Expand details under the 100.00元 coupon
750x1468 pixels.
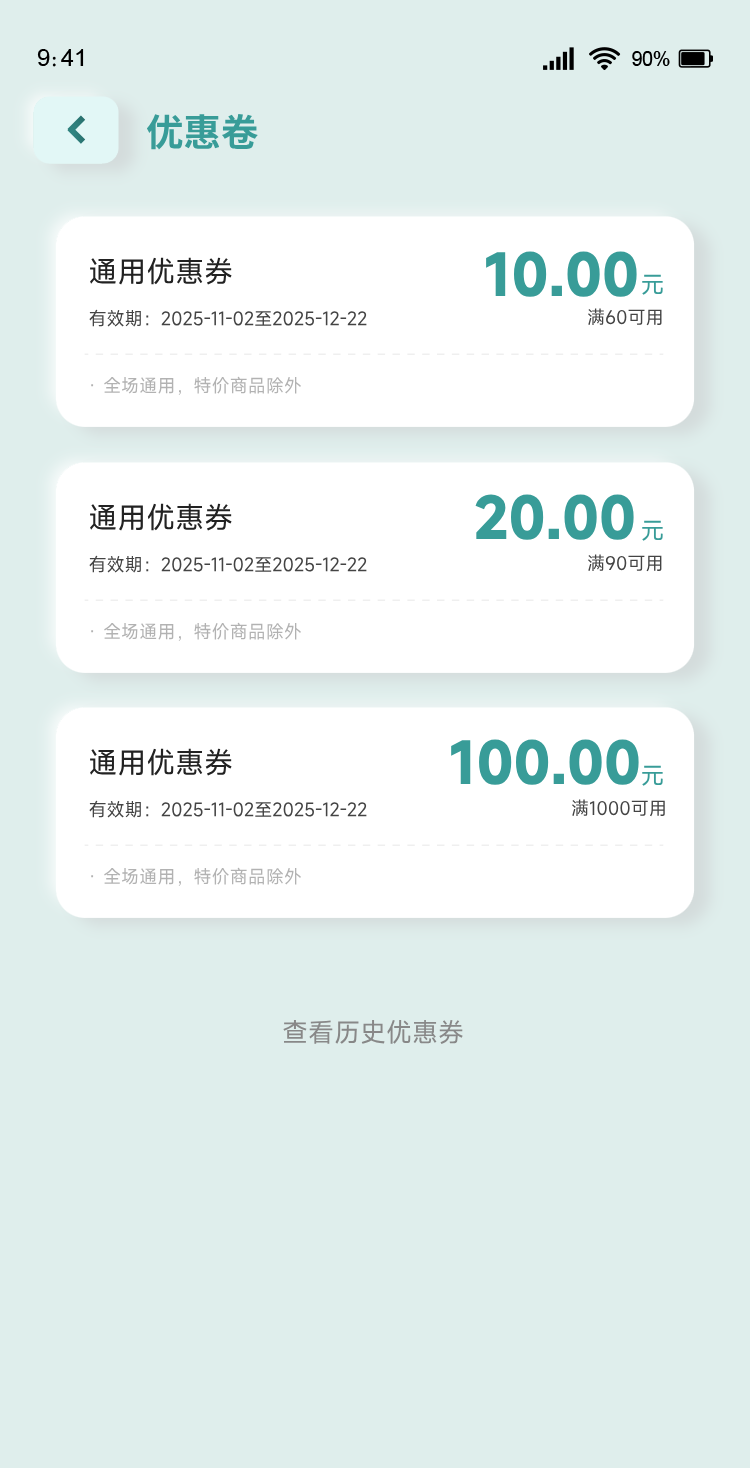coord(199,876)
